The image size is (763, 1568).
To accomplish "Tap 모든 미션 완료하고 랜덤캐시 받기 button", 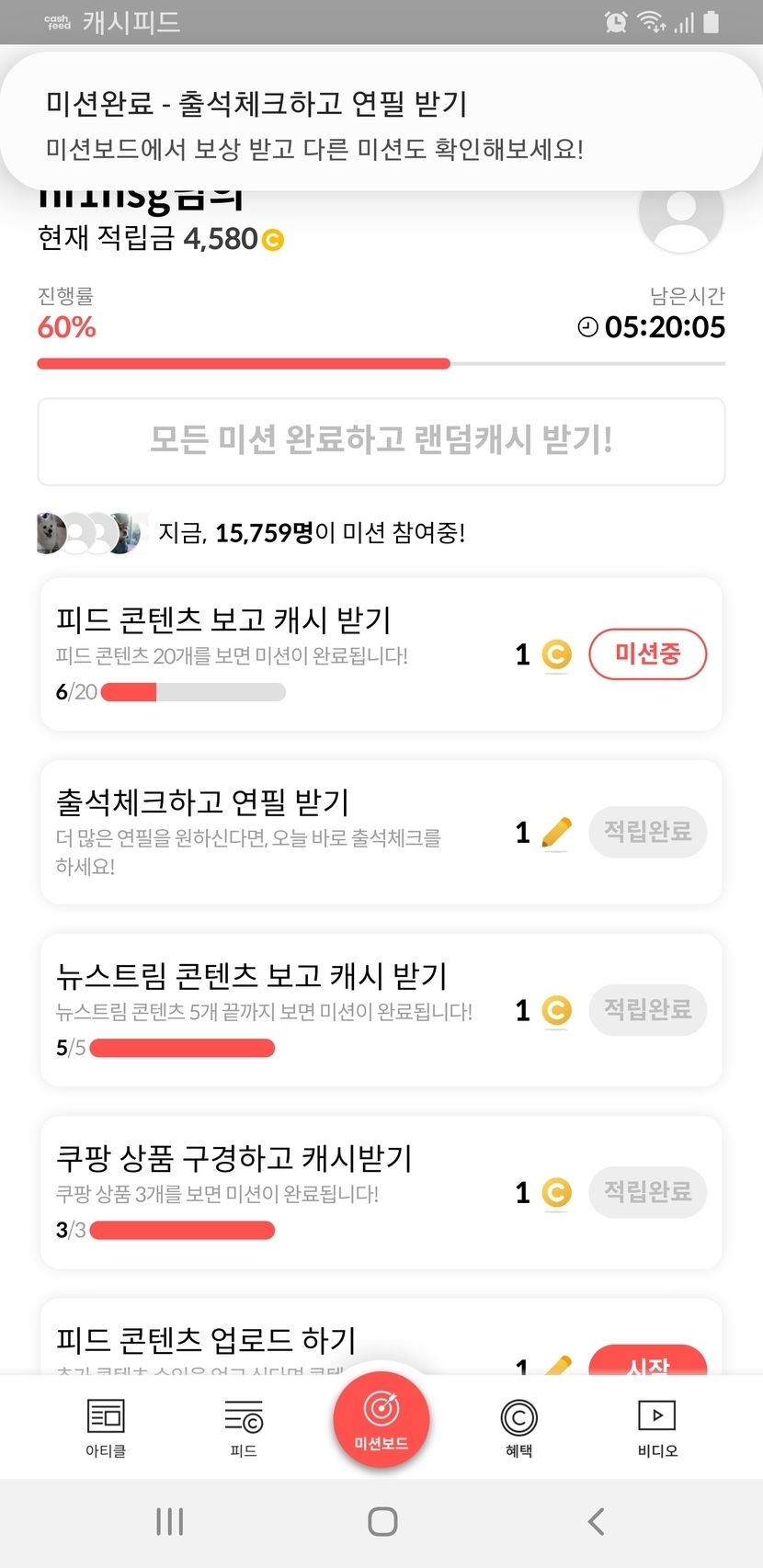I will pos(381,441).
